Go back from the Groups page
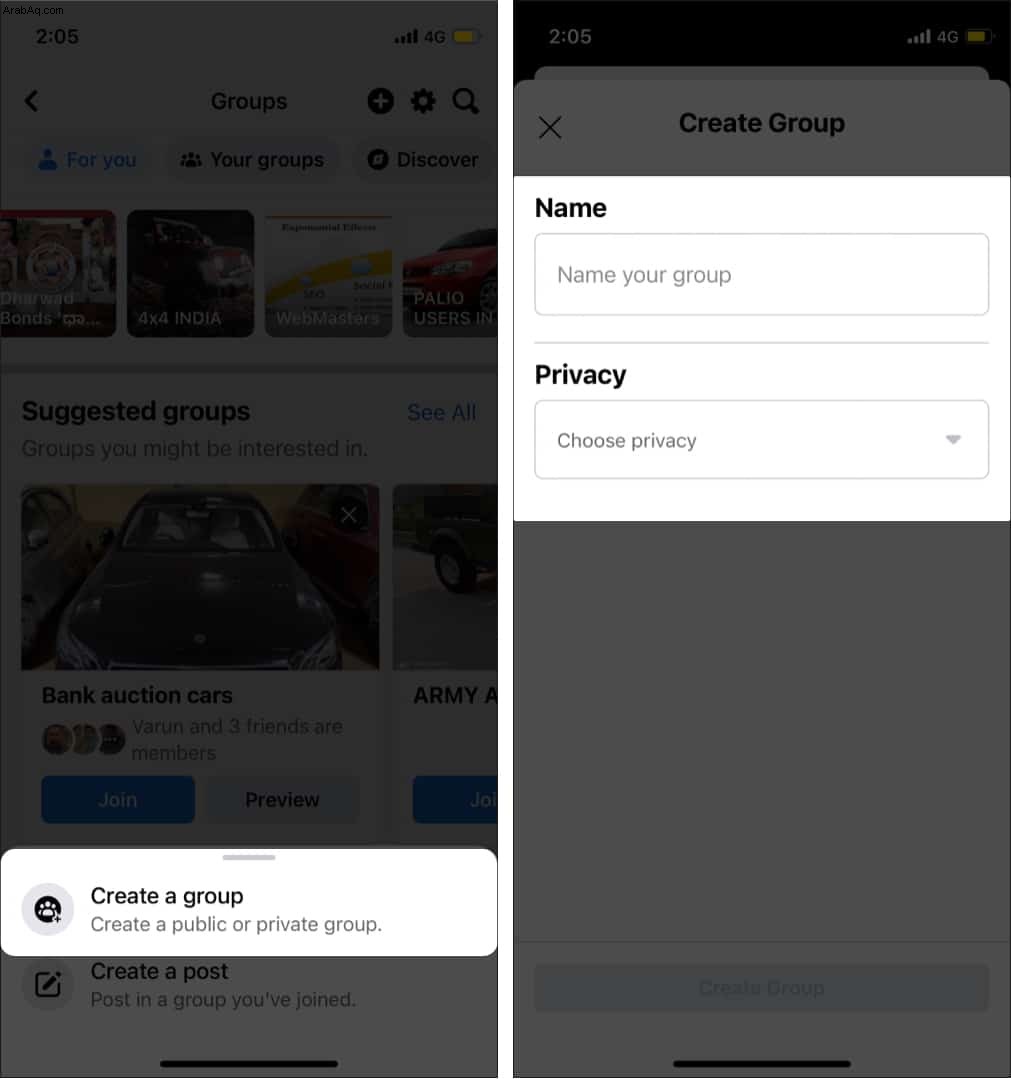Screen dimensions: 1011x1079 (x=32, y=101)
